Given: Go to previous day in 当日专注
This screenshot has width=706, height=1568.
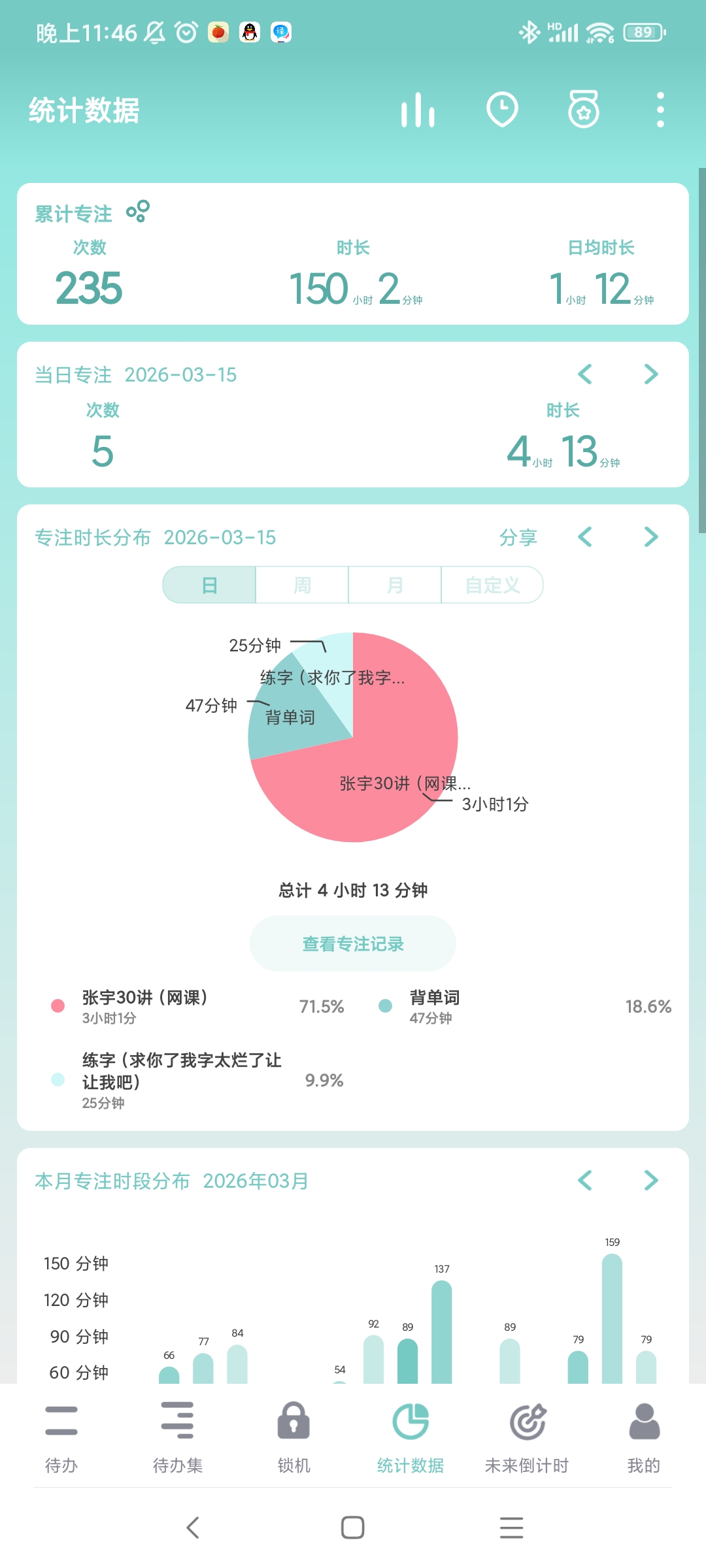Looking at the screenshot, I should [585, 374].
